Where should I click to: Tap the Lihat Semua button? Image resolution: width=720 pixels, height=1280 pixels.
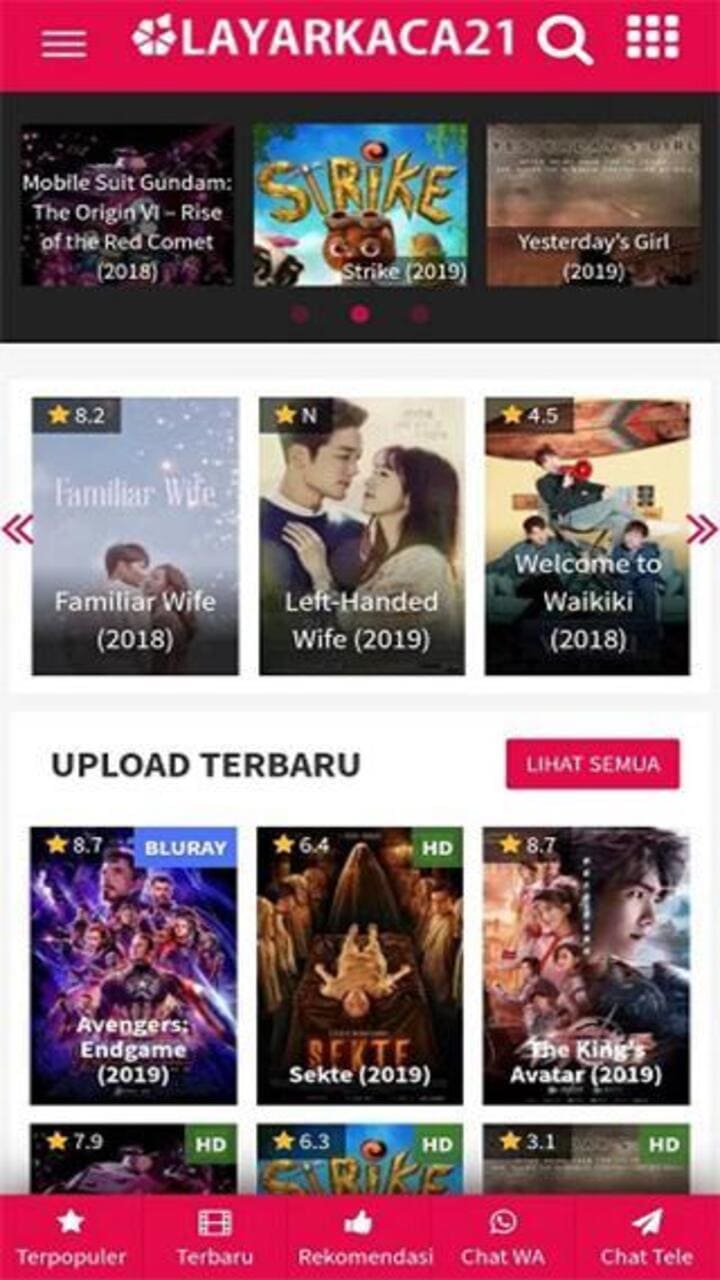pos(592,764)
